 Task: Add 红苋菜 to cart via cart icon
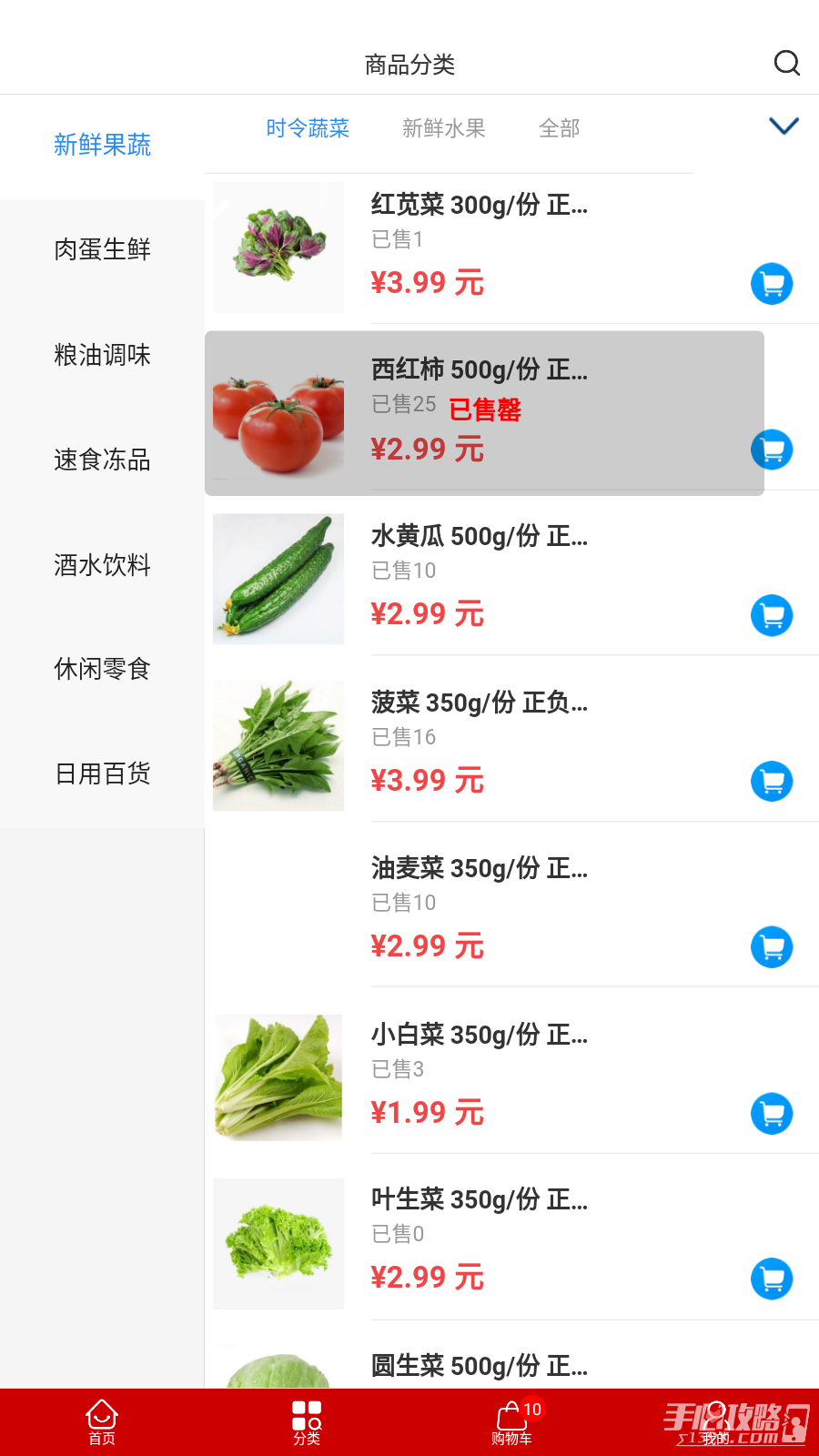pos(771,283)
